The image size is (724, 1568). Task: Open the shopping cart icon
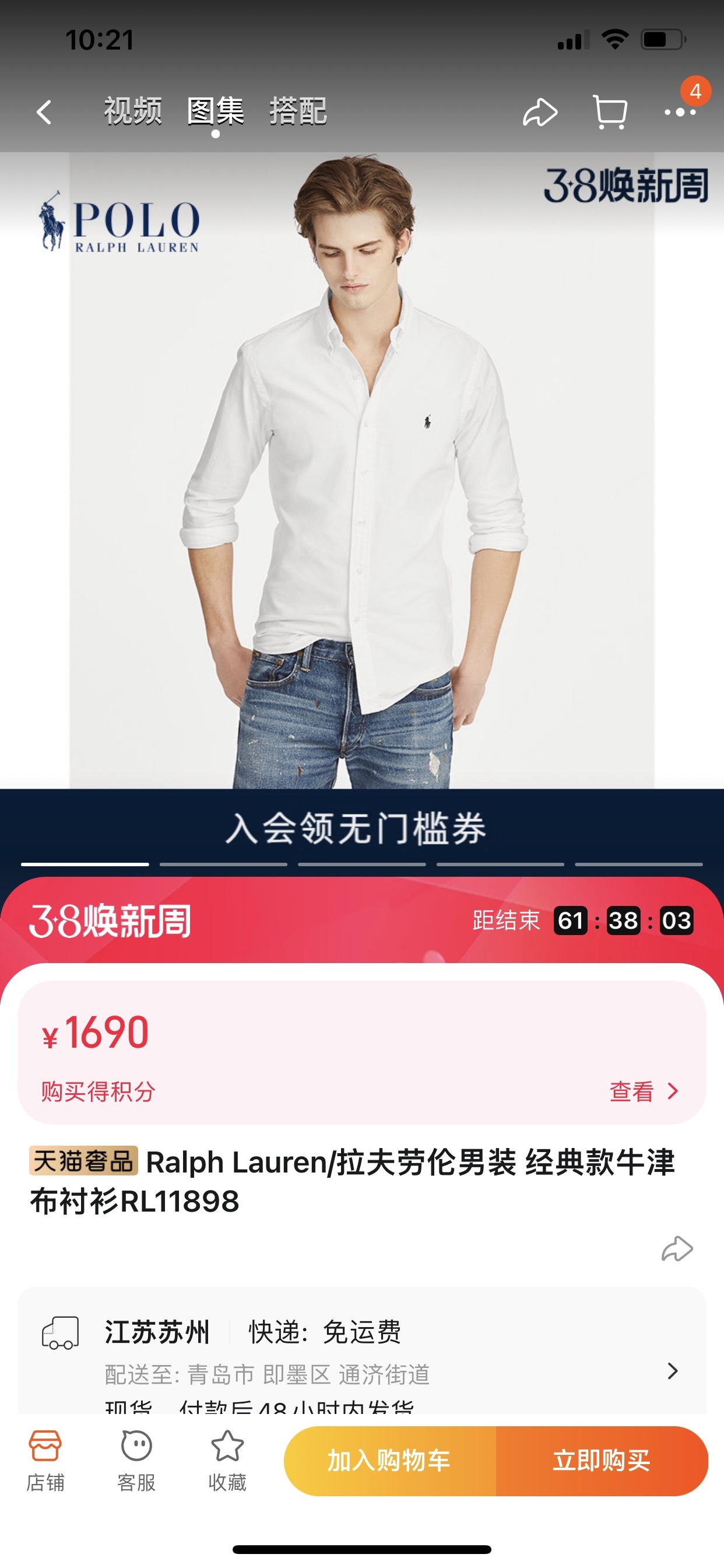610,112
